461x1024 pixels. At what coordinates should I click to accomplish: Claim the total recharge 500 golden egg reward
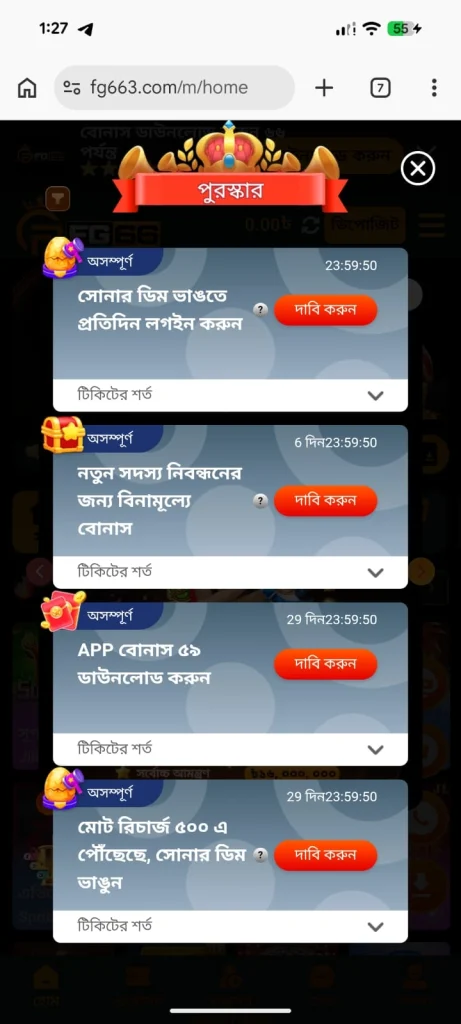click(x=325, y=854)
